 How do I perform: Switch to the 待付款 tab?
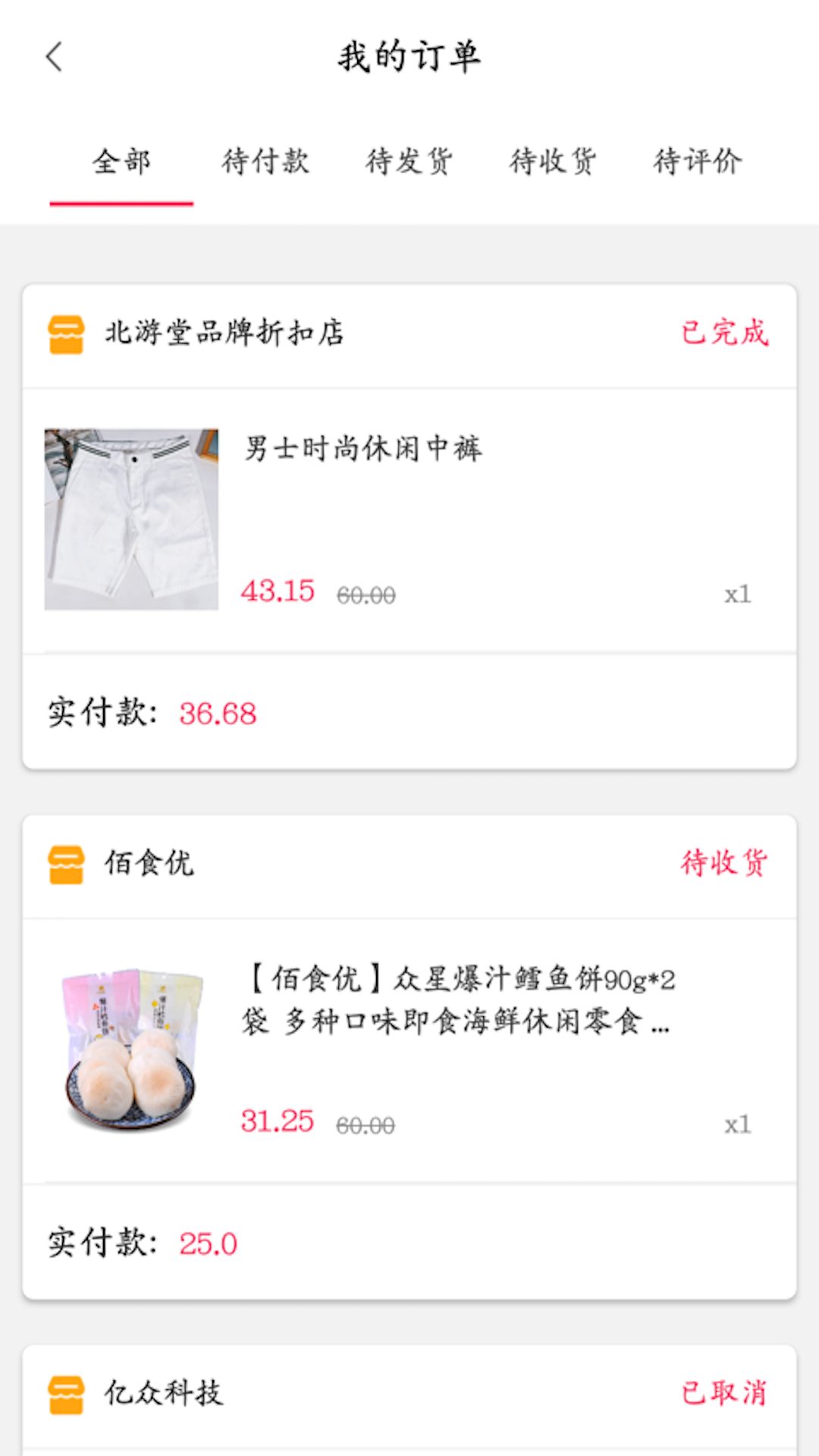pyautogui.click(x=265, y=162)
